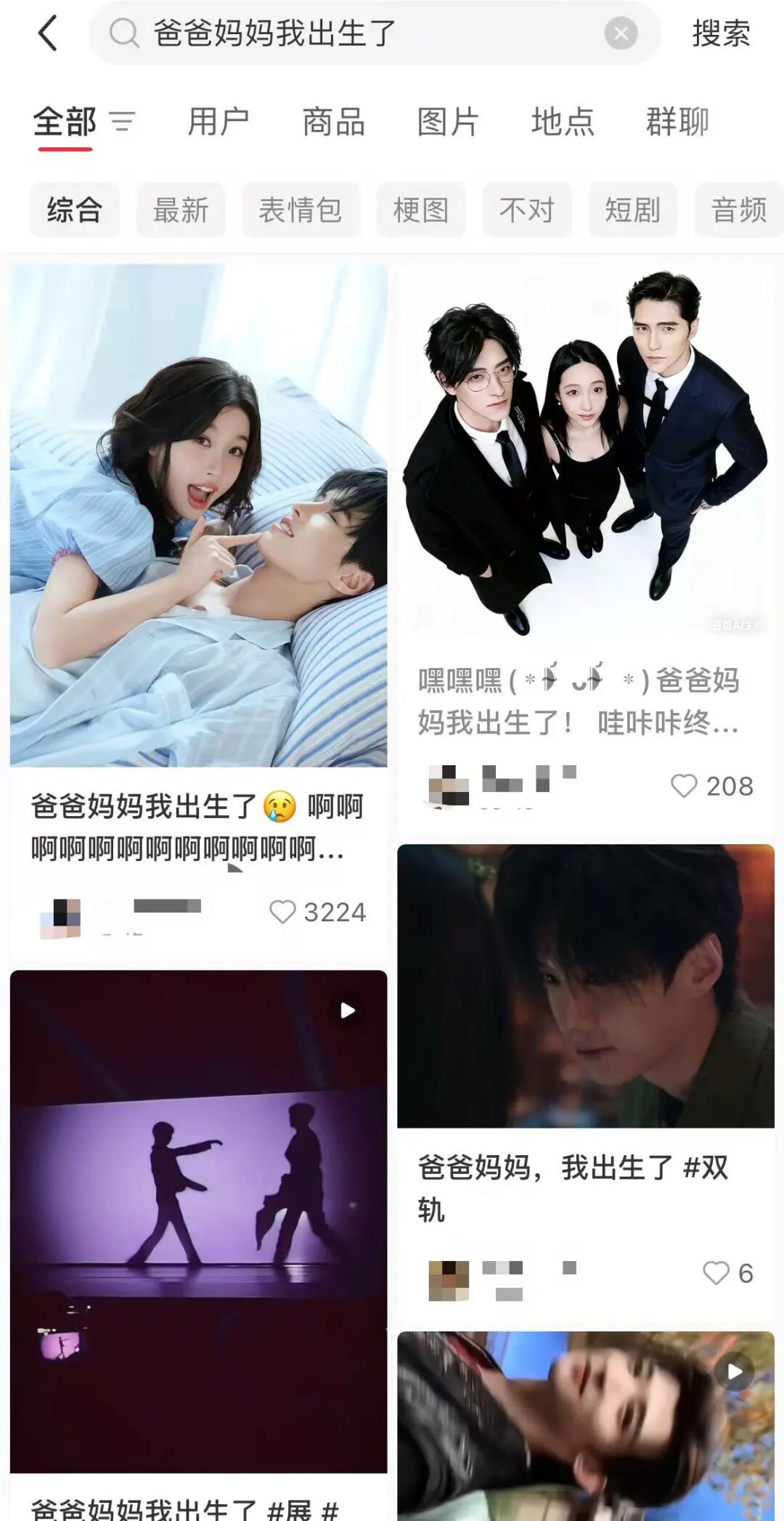
Task: Focus the search field with 爸爸妈妈我出生了
Action: coord(363,33)
